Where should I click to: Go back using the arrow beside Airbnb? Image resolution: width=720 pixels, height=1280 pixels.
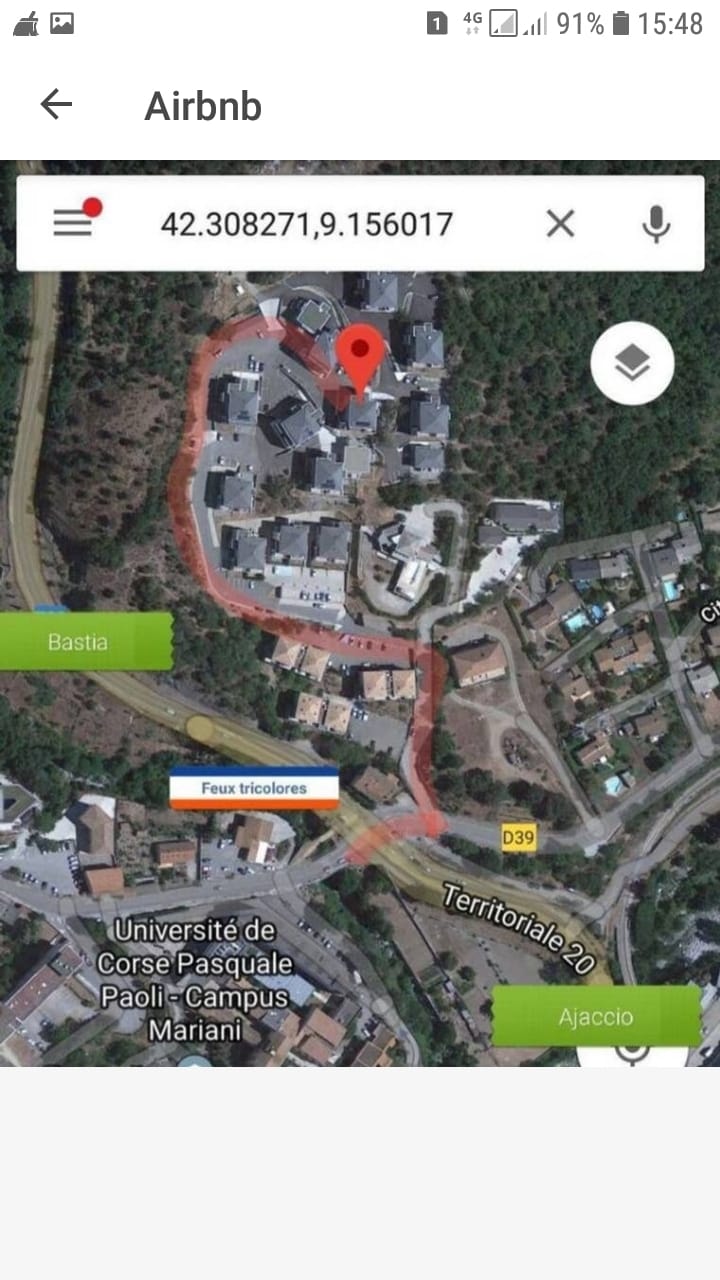pyautogui.click(x=56, y=105)
